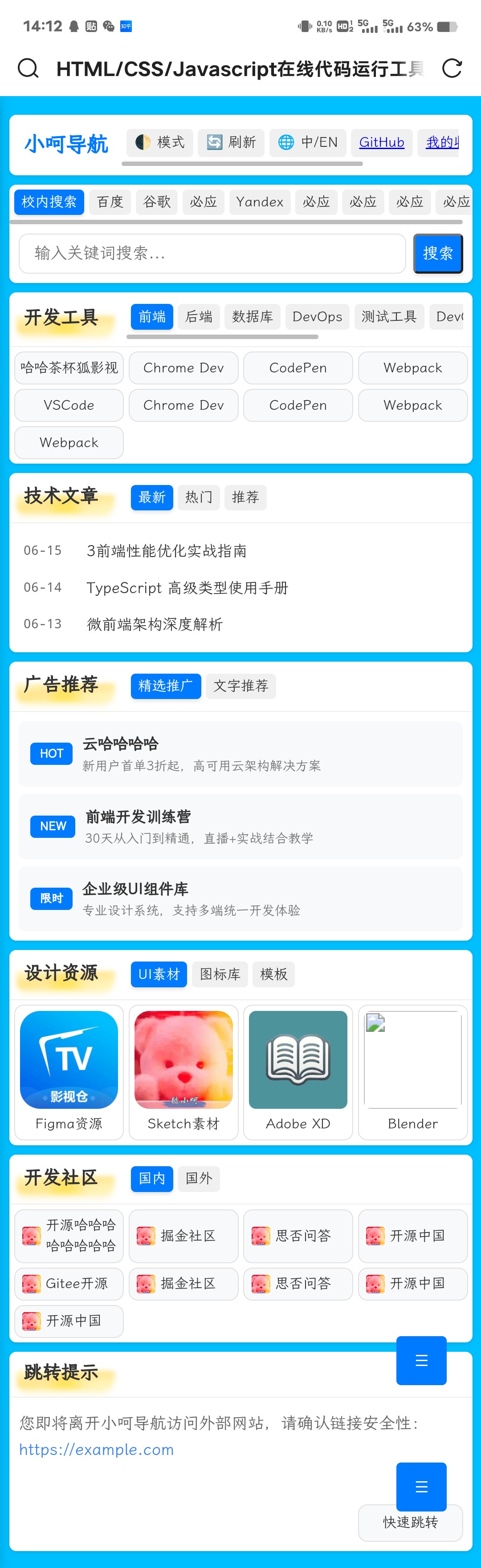
Task: Switch to the 后端 dev tools tab
Action: 199,316
